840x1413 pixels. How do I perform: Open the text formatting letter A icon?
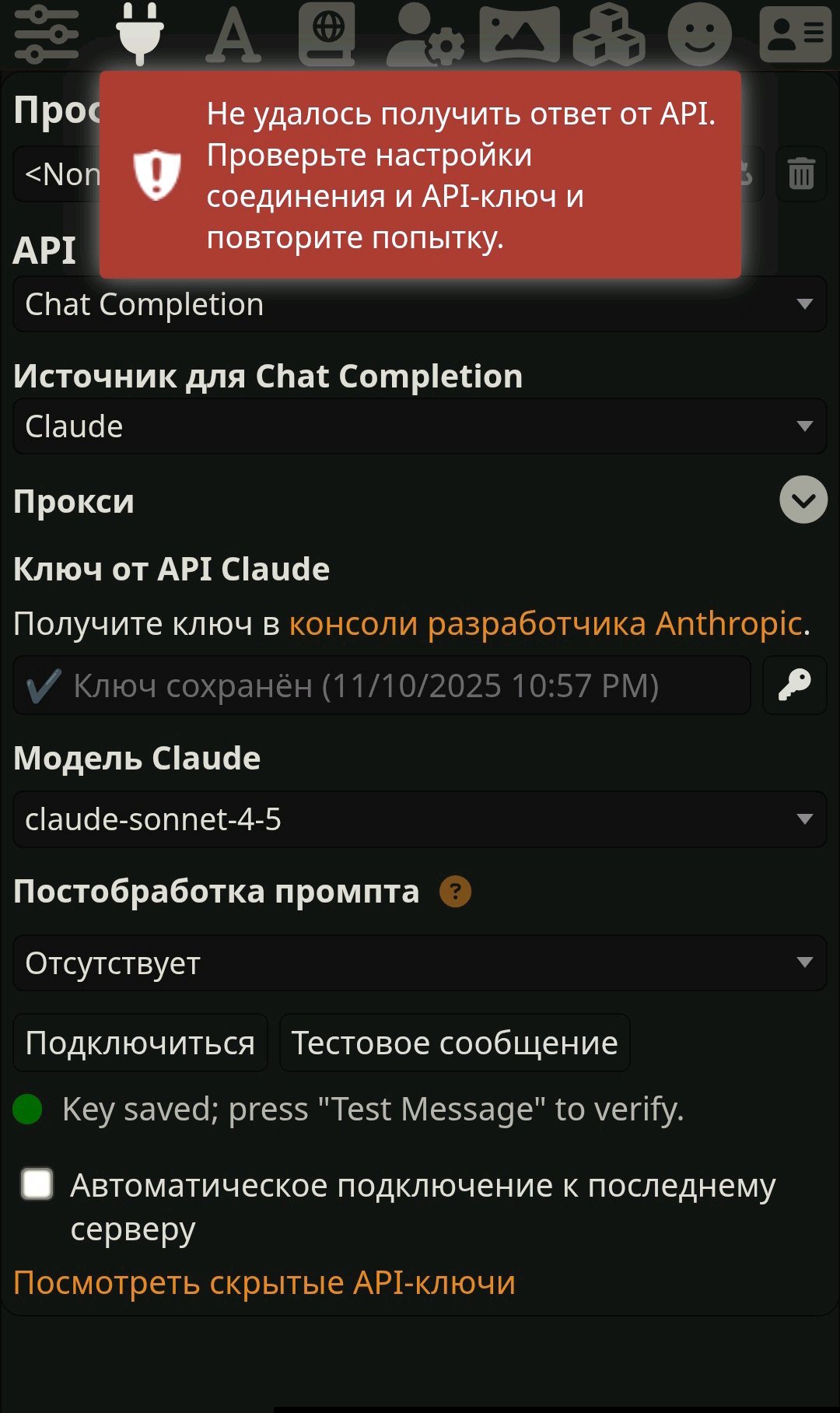click(x=233, y=34)
